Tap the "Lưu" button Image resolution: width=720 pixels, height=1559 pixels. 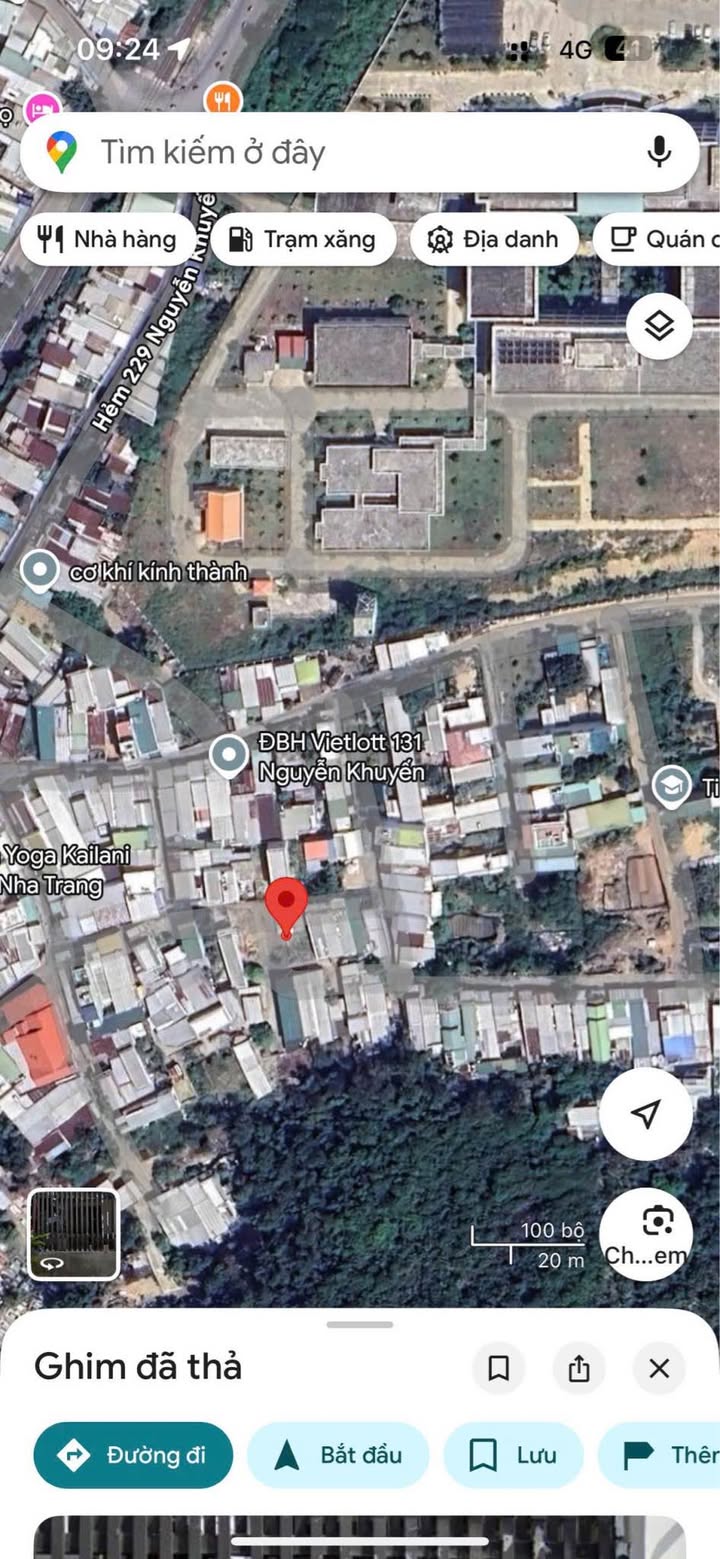click(513, 1455)
